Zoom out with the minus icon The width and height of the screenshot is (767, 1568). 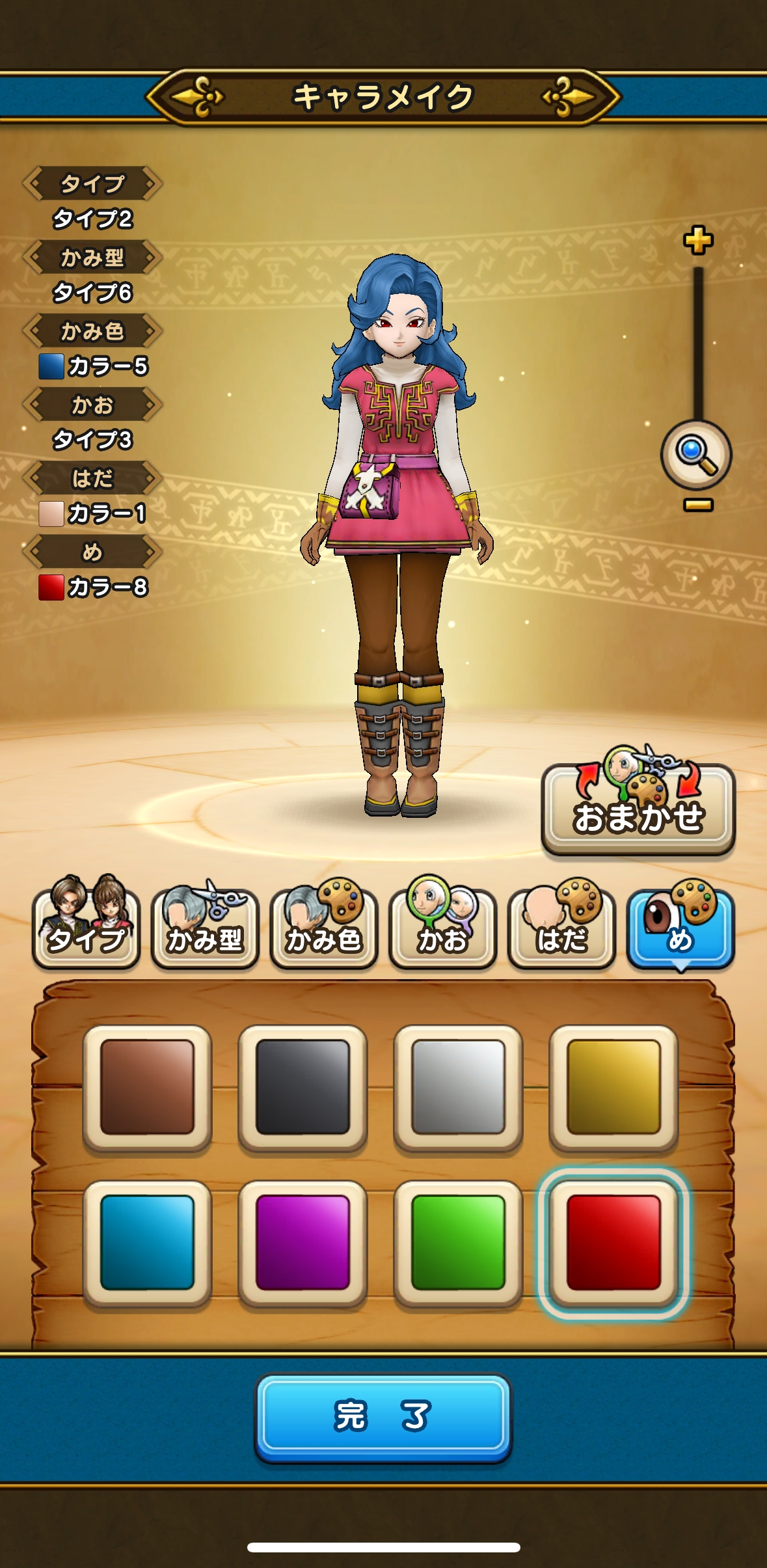[x=698, y=505]
